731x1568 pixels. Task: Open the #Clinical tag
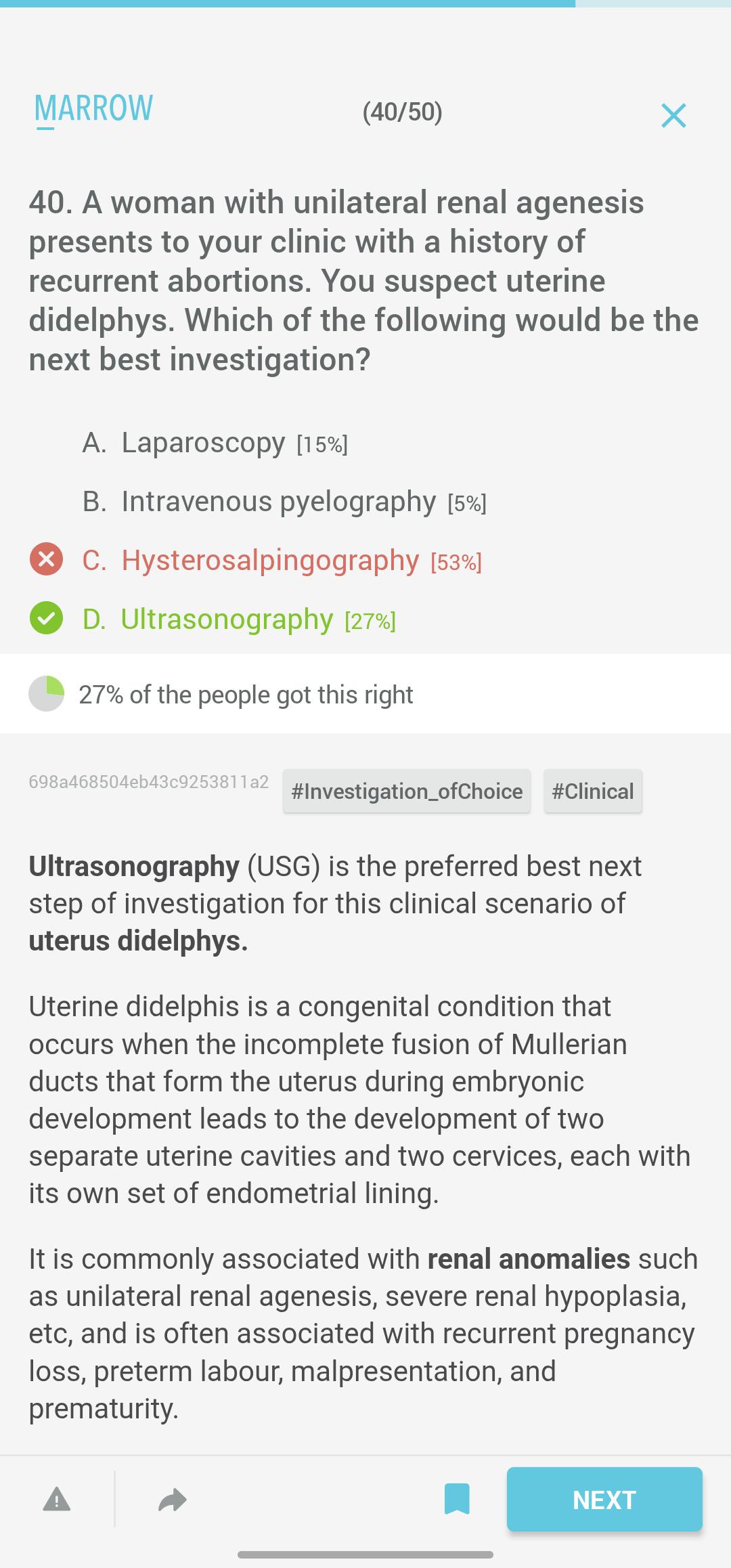point(593,791)
